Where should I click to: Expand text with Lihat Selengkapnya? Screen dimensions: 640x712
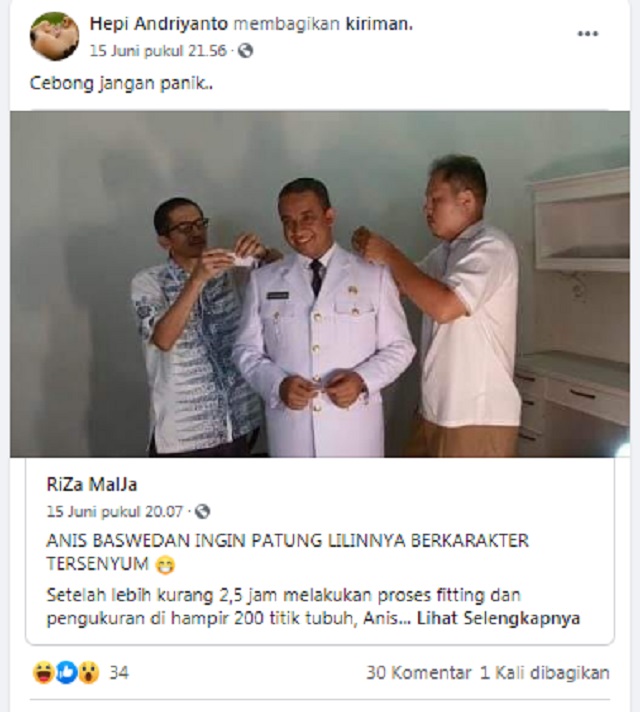click(x=512, y=618)
